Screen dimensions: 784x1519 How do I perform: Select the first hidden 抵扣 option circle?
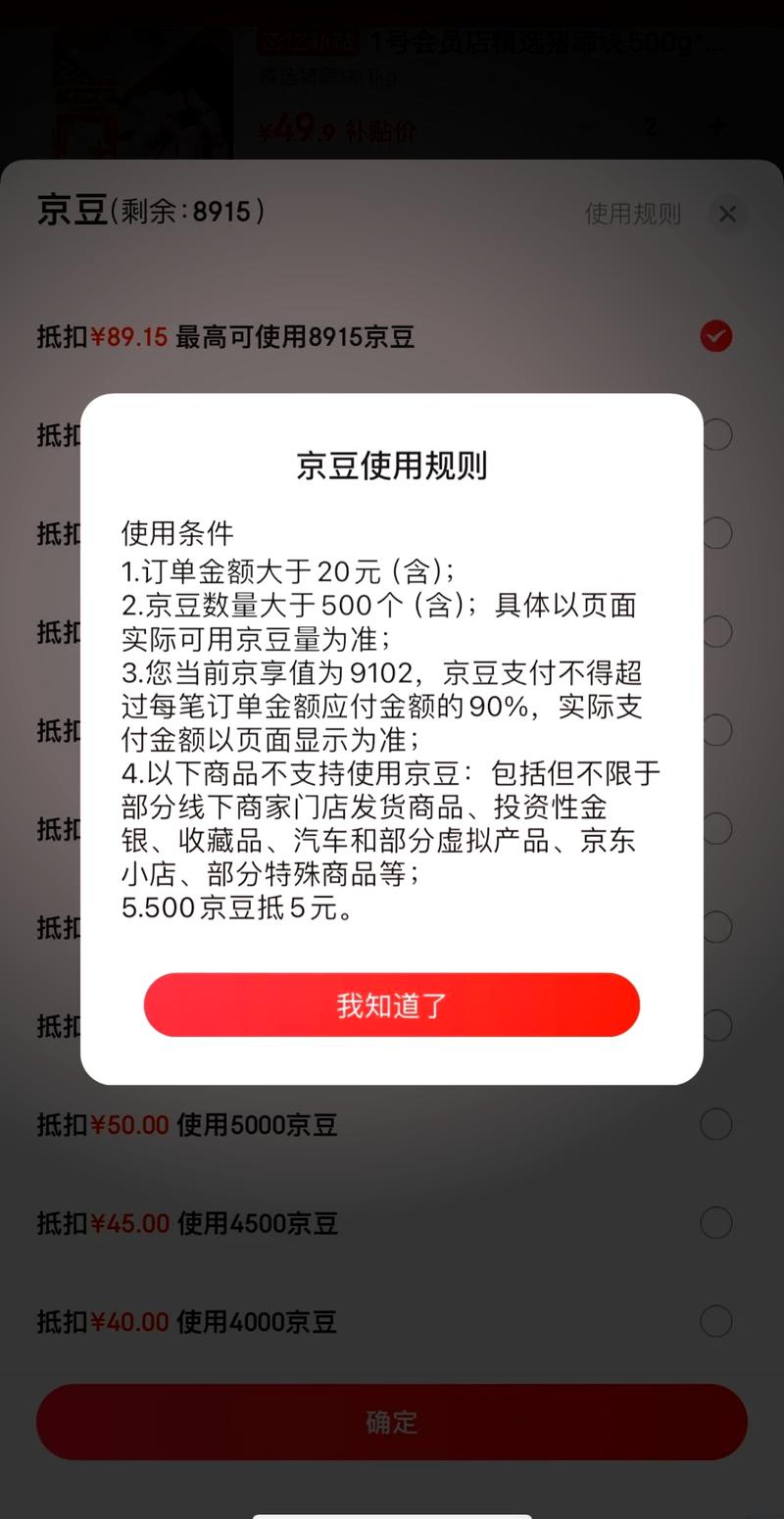pyautogui.click(x=717, y=434)
